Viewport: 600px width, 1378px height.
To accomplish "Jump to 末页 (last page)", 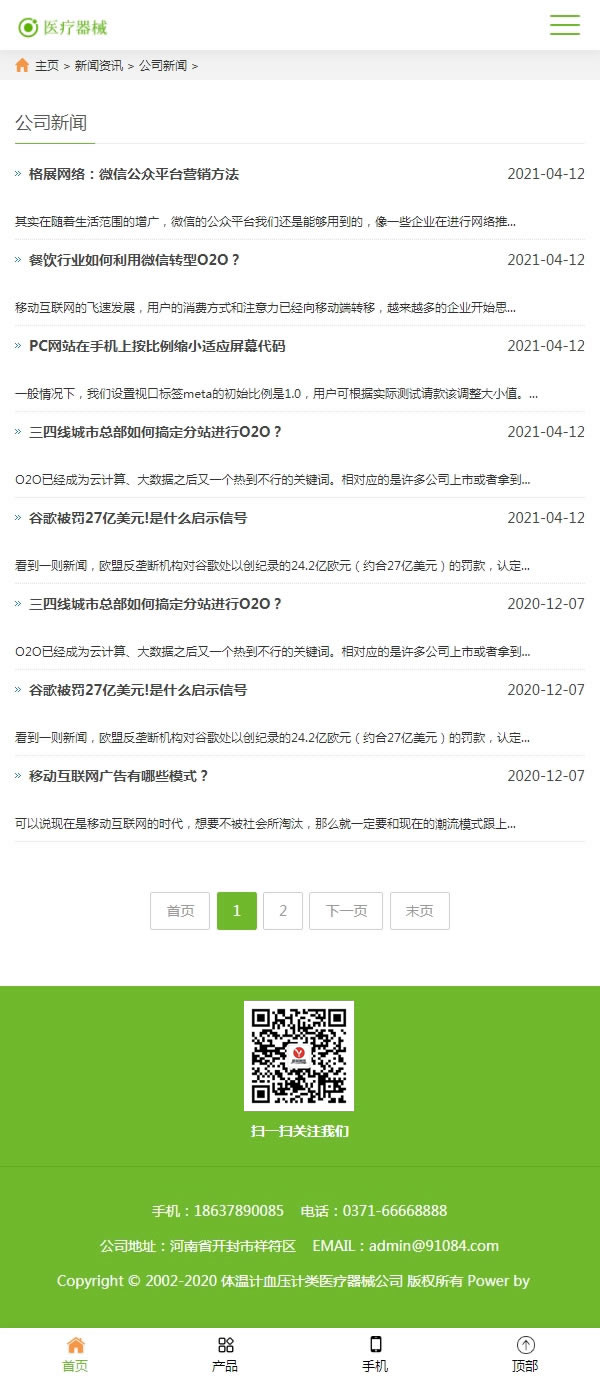I will point(420,911).
